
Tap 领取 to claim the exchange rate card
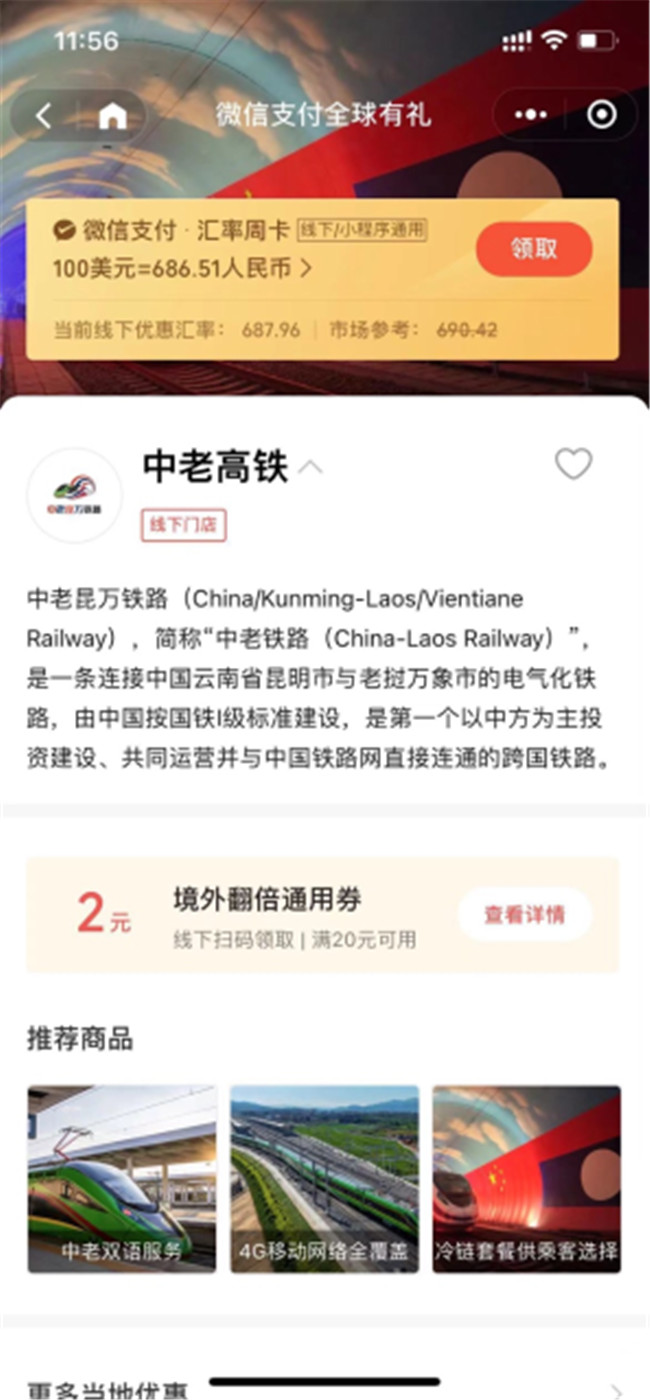point(534,250)
